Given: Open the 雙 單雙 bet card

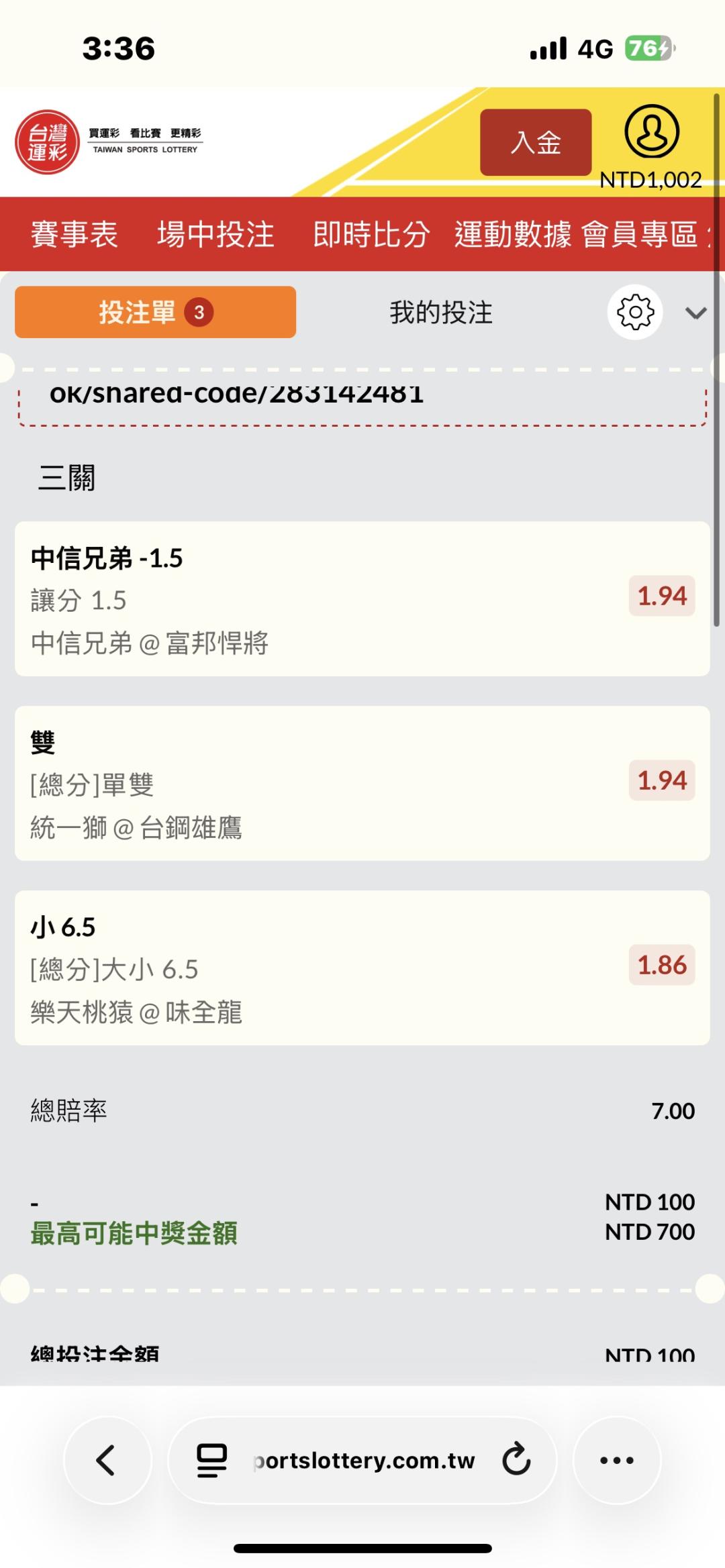Looking at the screenshot, I should [x=362, y=783].
